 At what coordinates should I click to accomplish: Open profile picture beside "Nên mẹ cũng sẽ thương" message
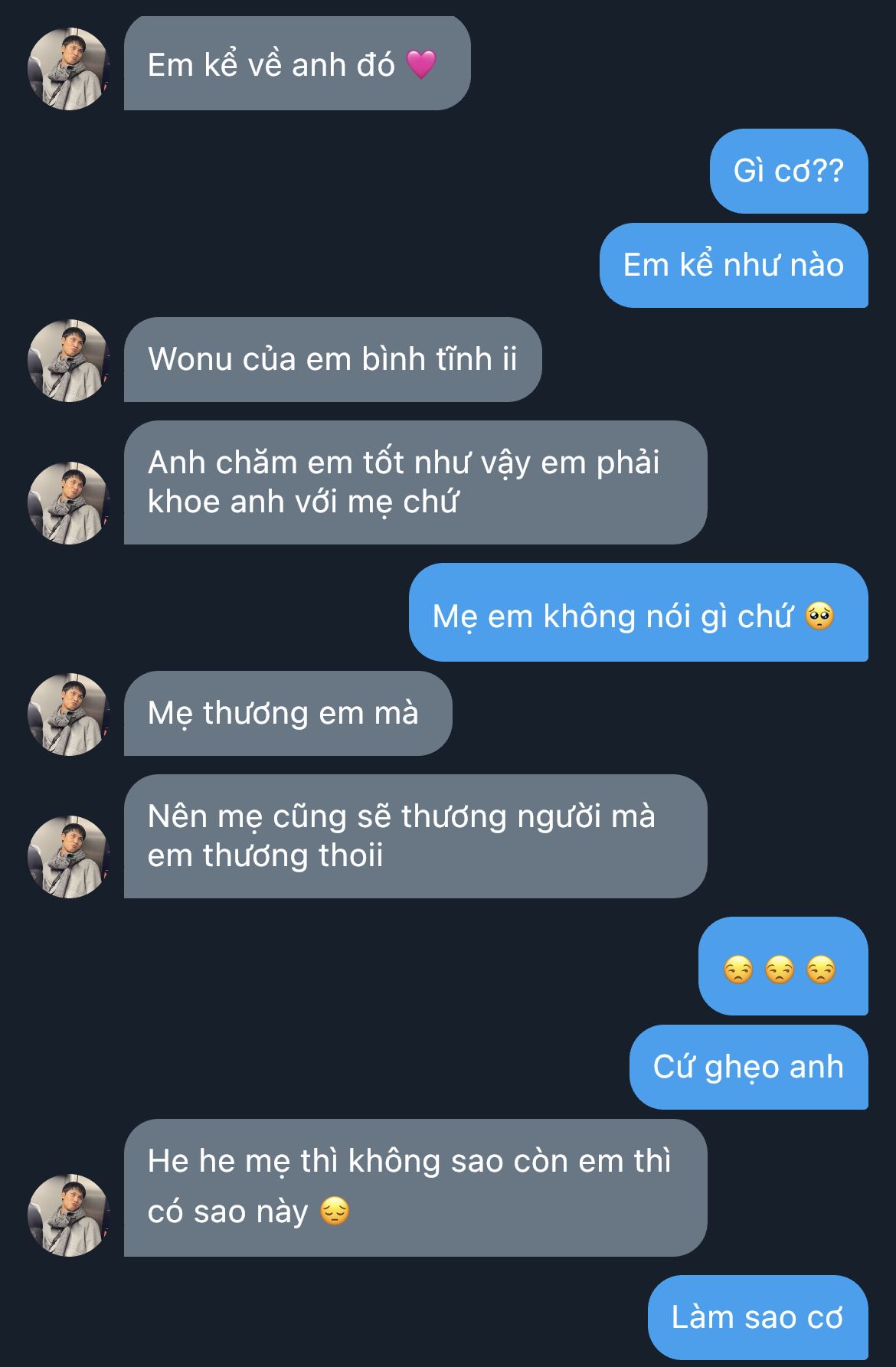[68, 857]
